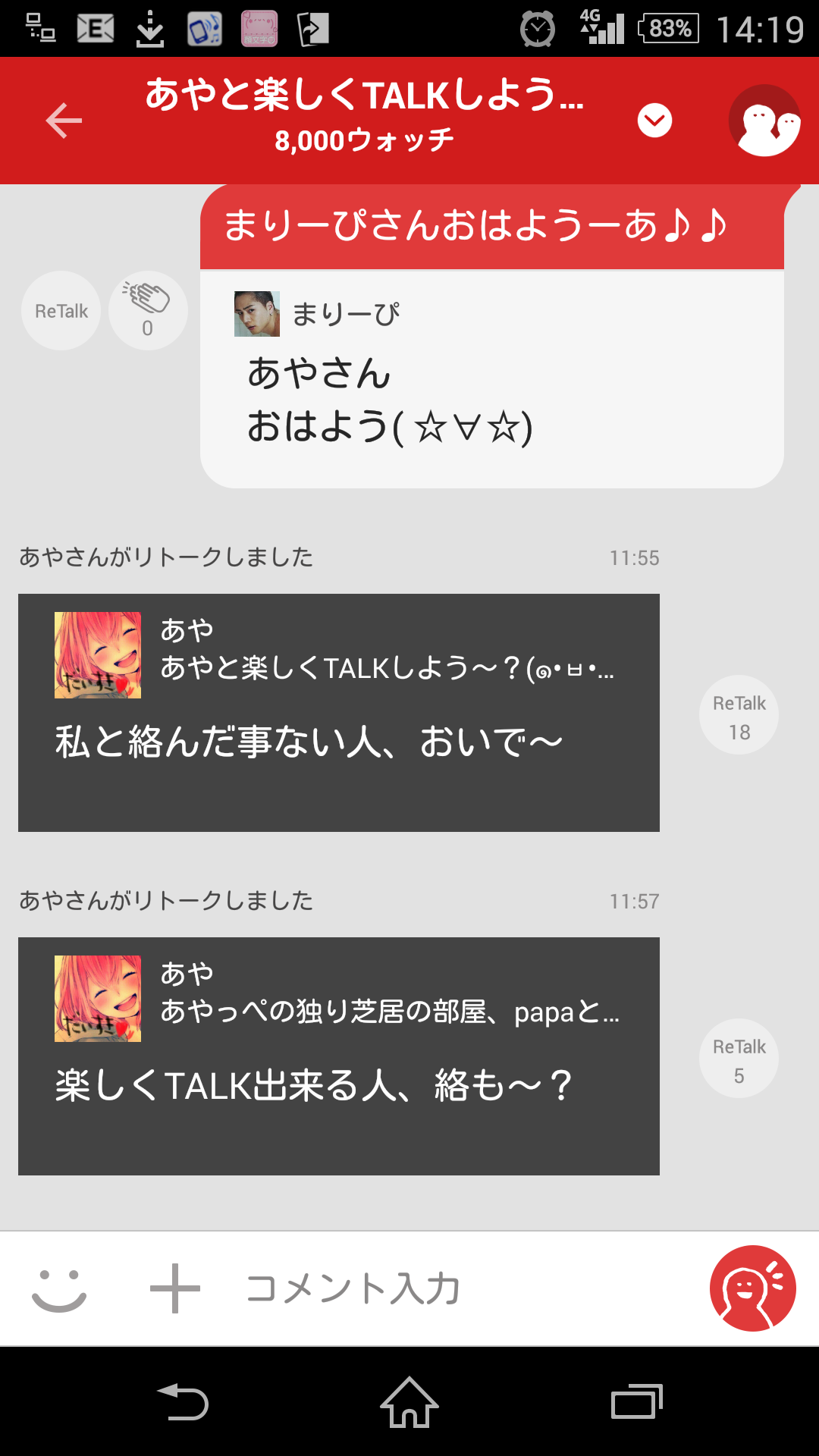Open the smiley emoticon picker
Screen dimensions: 819x1456
click(61, 1285)
